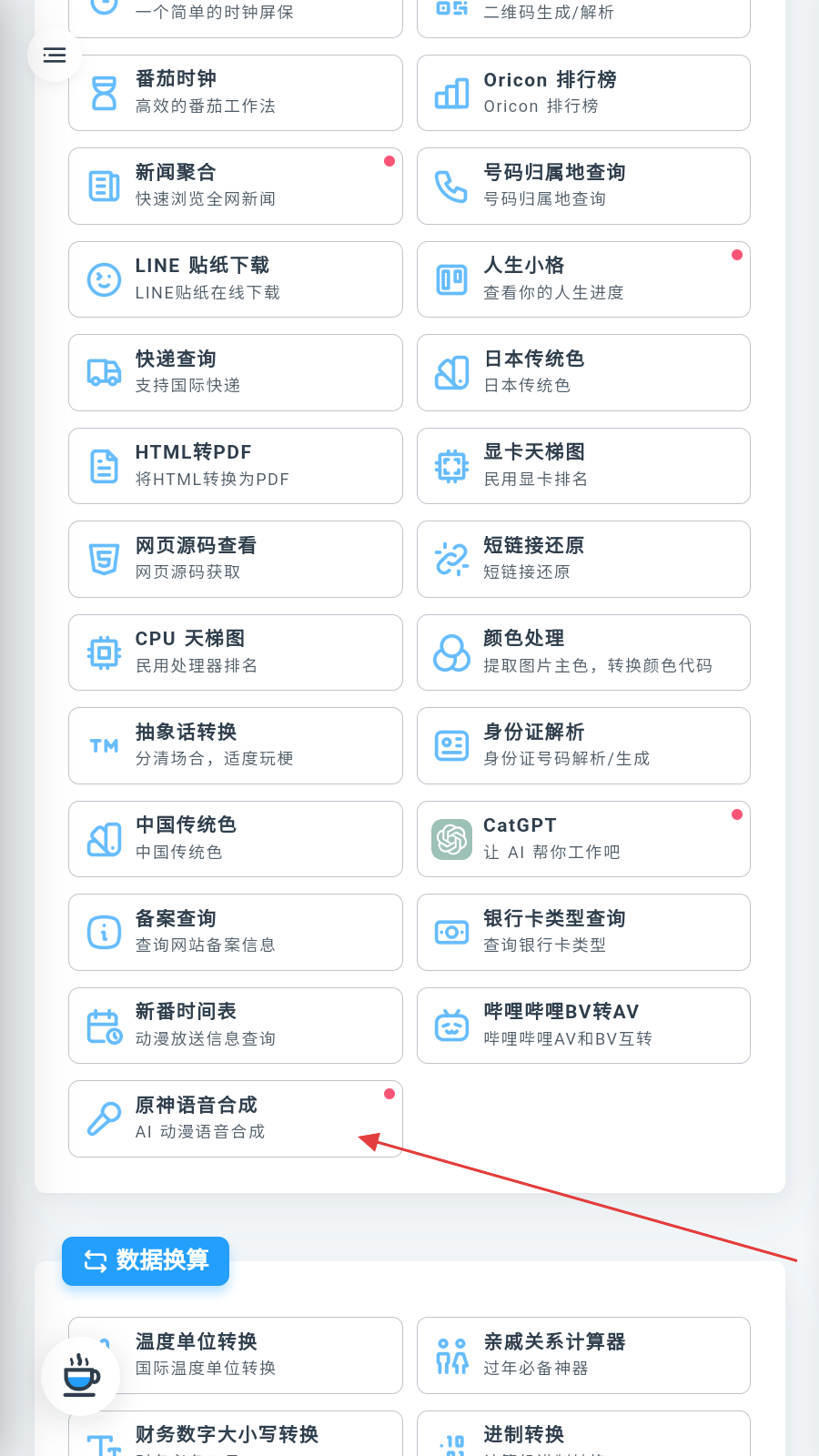Image resolution: width=819 pixels, height=1456 pixels.
Task: Open 备案查询 lookup tool
Action: [236, 932]
